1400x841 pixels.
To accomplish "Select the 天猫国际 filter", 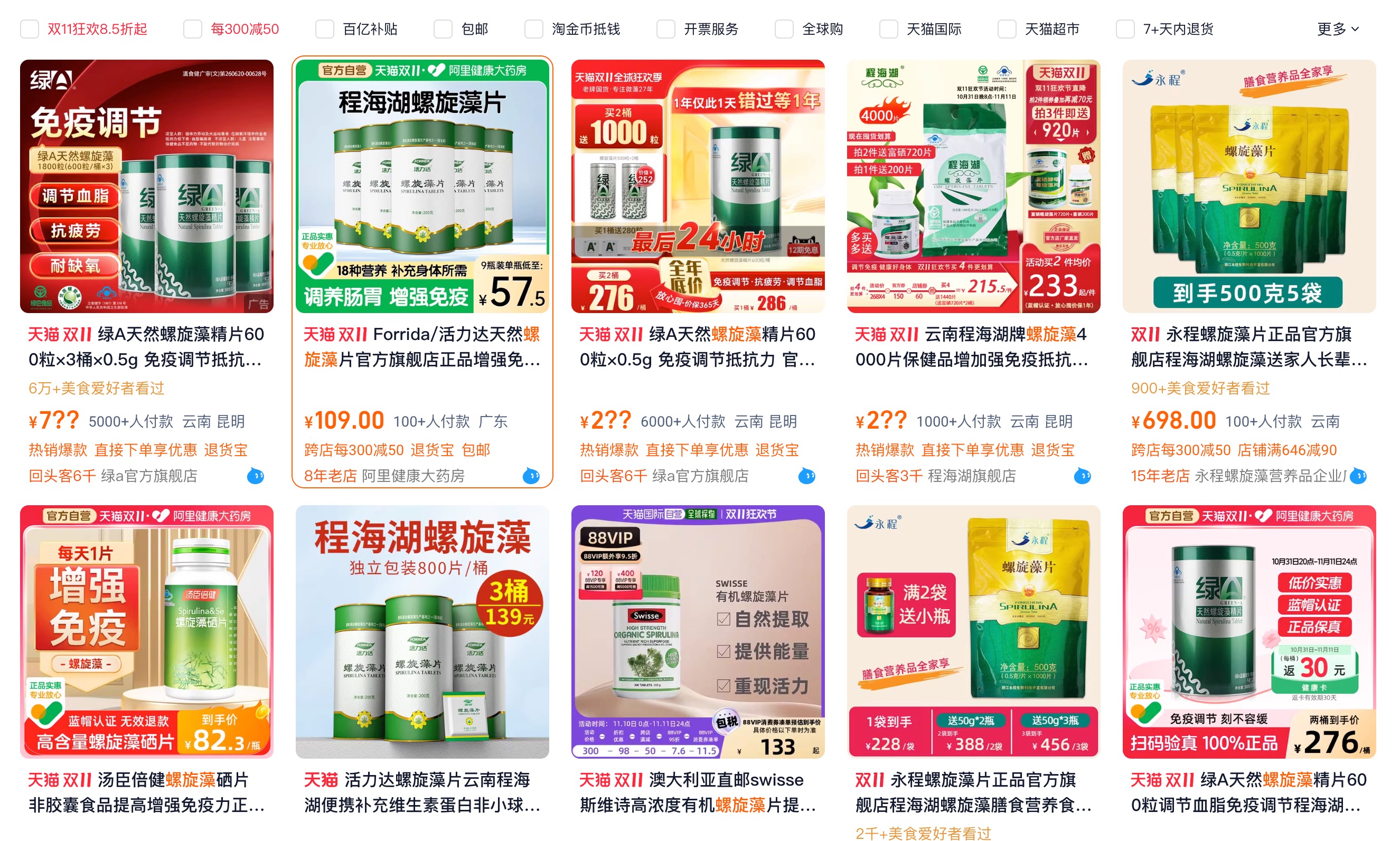I will tap(889, 29).
